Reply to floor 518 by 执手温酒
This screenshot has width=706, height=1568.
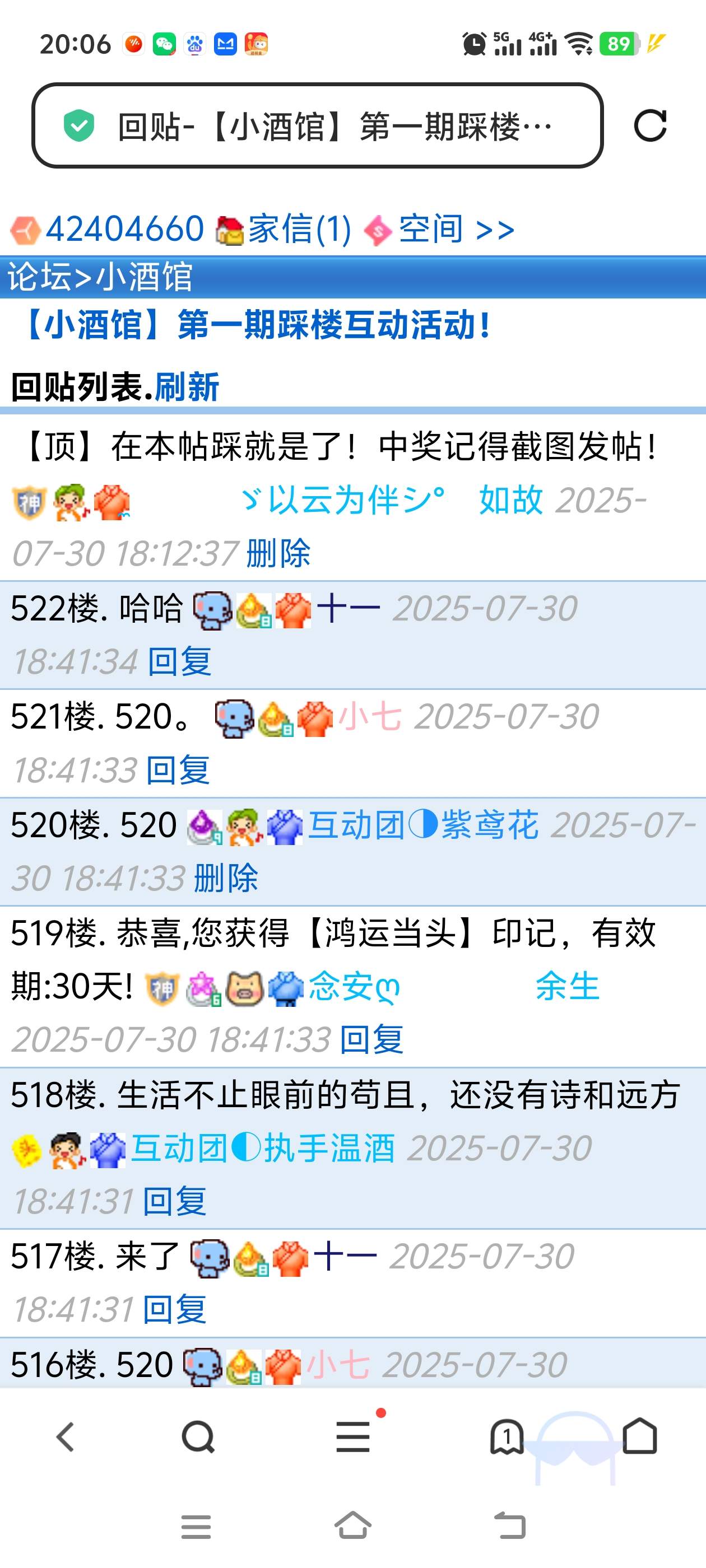[174, 1201]
